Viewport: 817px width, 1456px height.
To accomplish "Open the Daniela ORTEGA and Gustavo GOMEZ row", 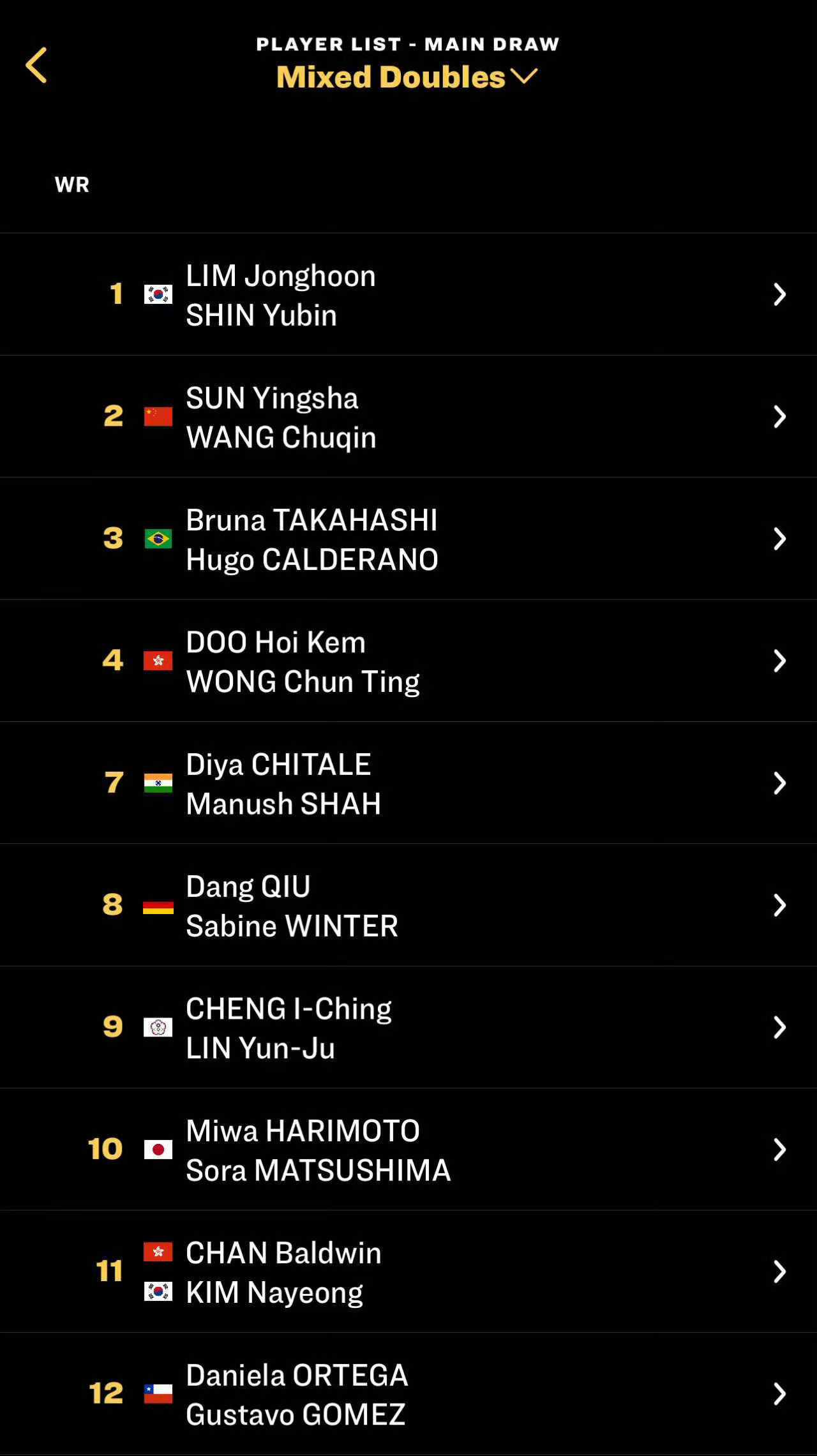I will [x=408, y=1393].
